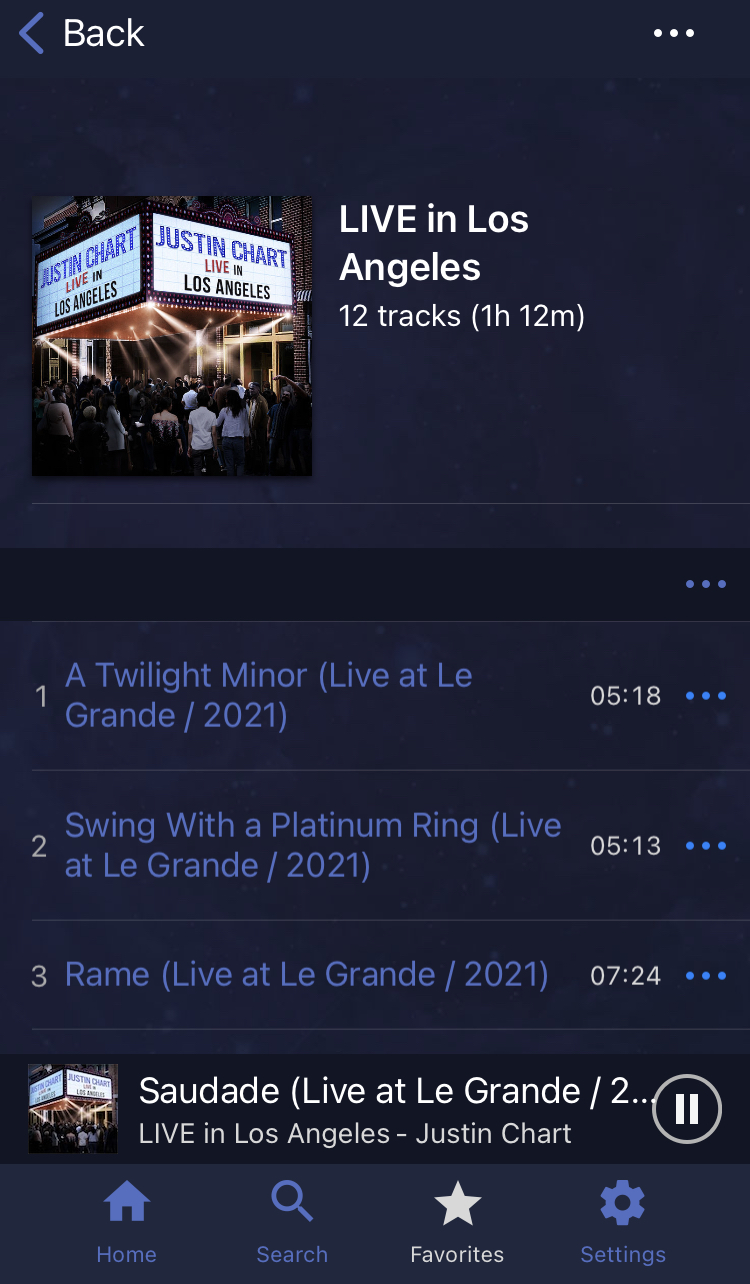
Task: Open options for the Rame track
Action: click(x=706, y=976)
